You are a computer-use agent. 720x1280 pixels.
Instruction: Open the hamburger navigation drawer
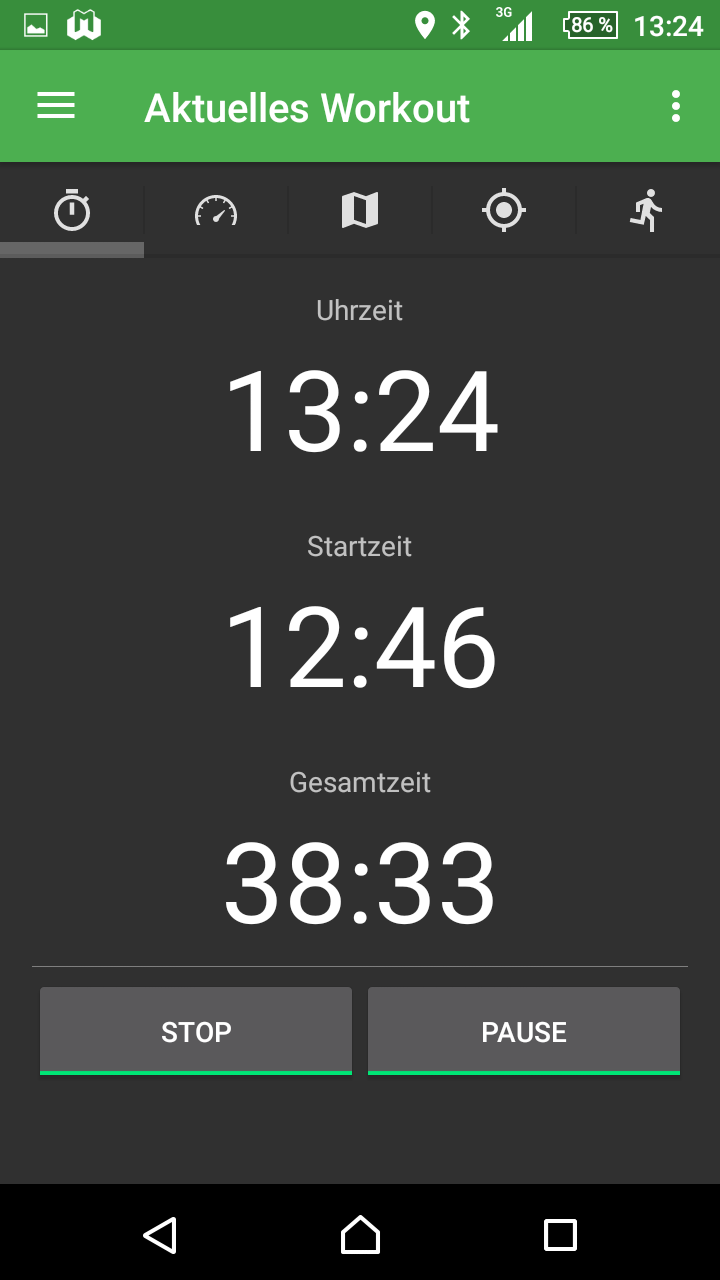pos(56,106)
